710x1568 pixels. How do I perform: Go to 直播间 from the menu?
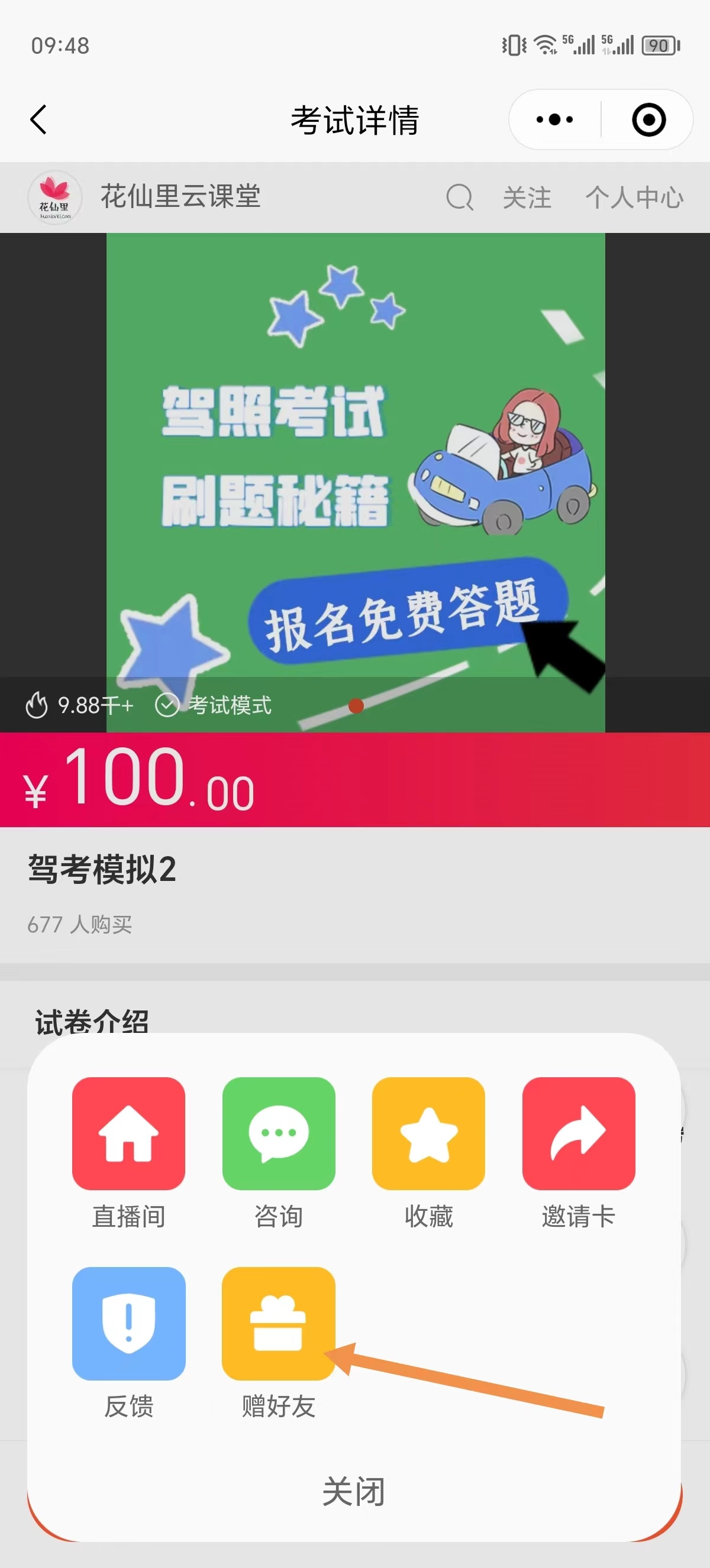click(128, 1133)
